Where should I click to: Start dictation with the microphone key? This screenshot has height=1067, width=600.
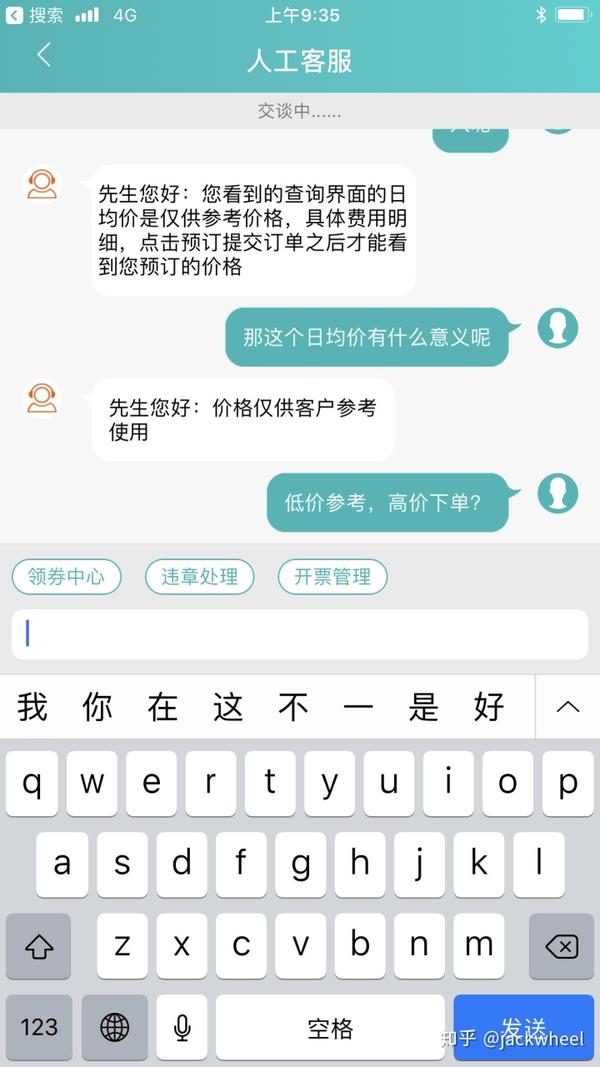point(182,1027)
